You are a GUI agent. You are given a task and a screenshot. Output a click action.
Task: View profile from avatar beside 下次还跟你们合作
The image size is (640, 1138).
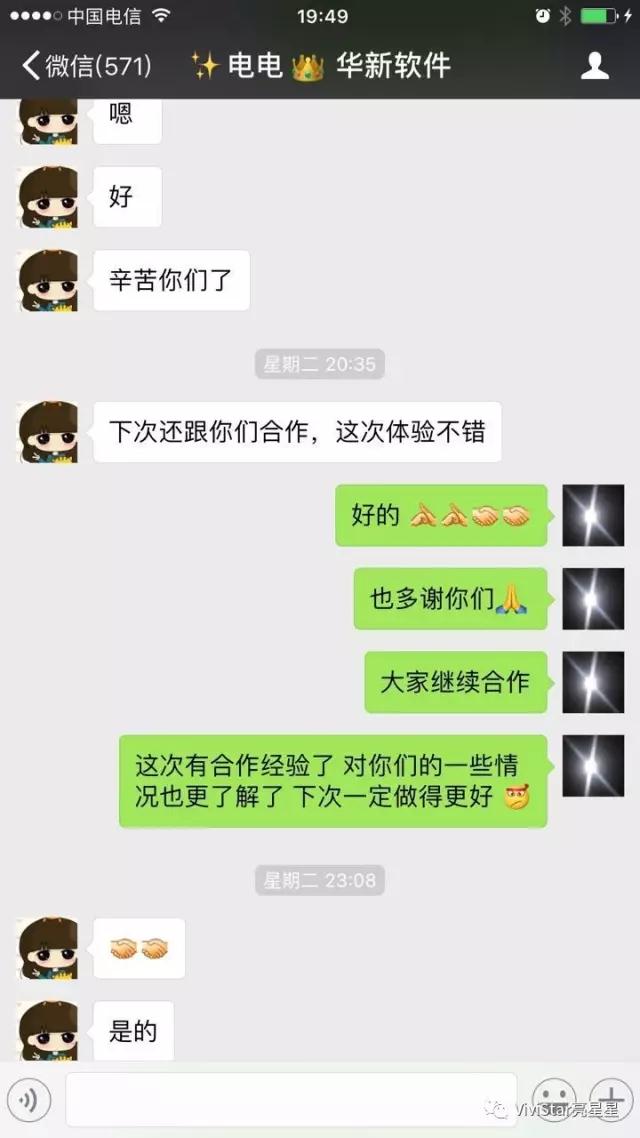pos(48,432)
